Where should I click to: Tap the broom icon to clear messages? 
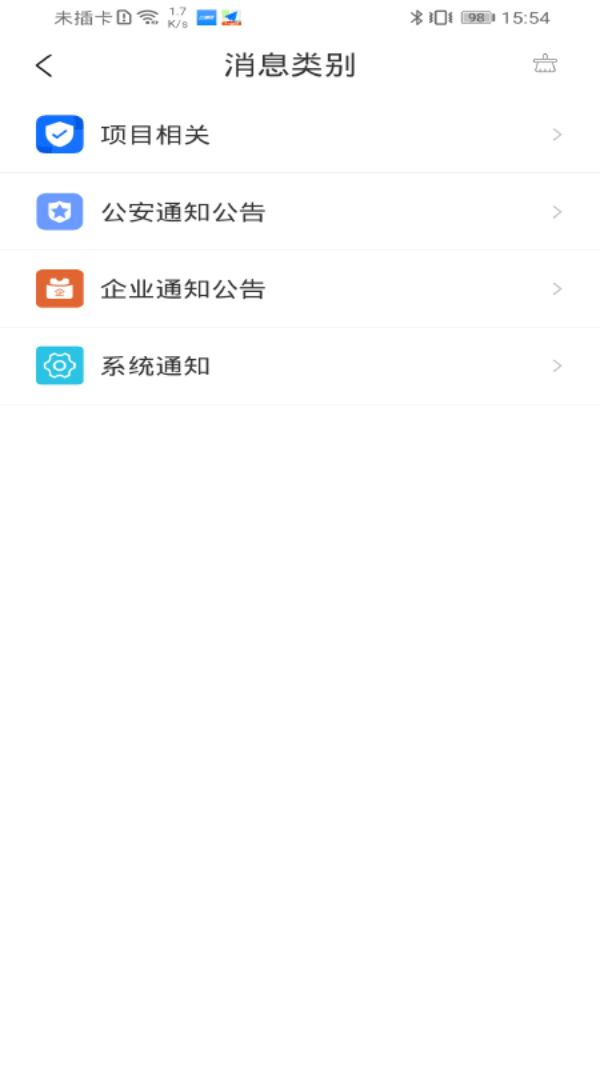click(545, 64)
